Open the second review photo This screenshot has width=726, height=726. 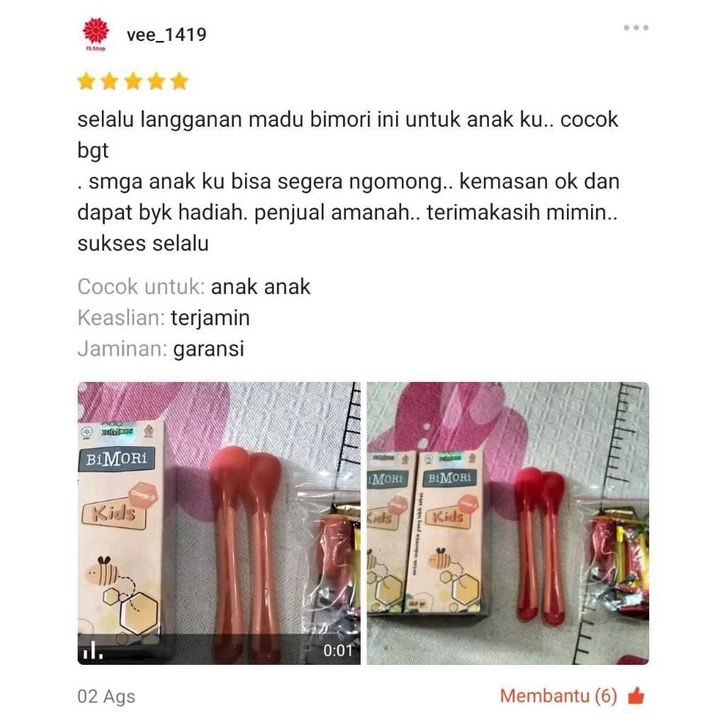[507, 523]
